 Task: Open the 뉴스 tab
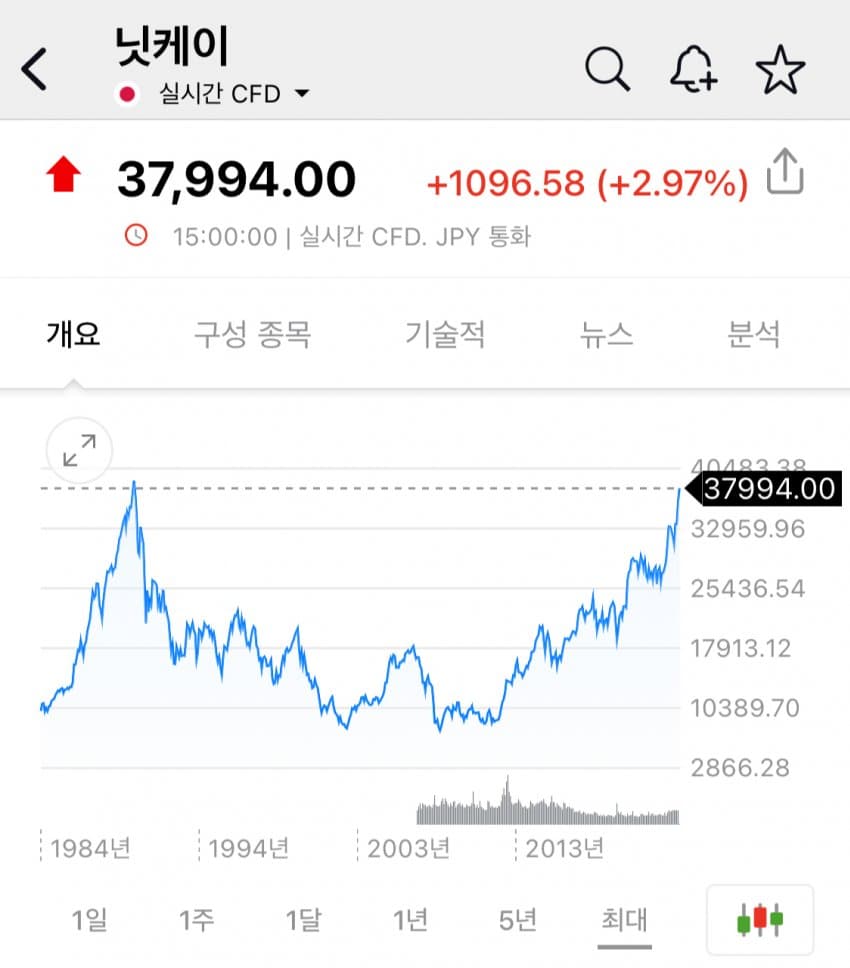(606, 334)
